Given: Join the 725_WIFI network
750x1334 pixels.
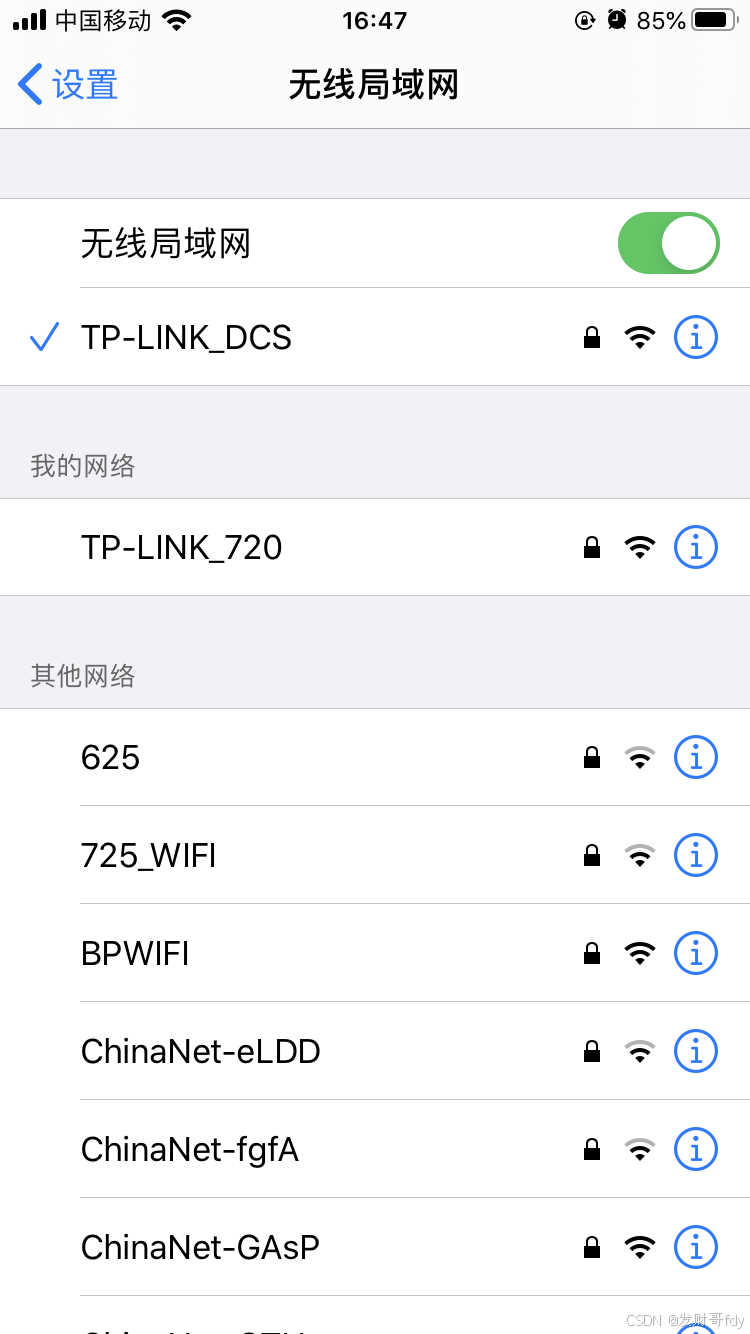Looking at the screenshot, I should pos(149,855).
